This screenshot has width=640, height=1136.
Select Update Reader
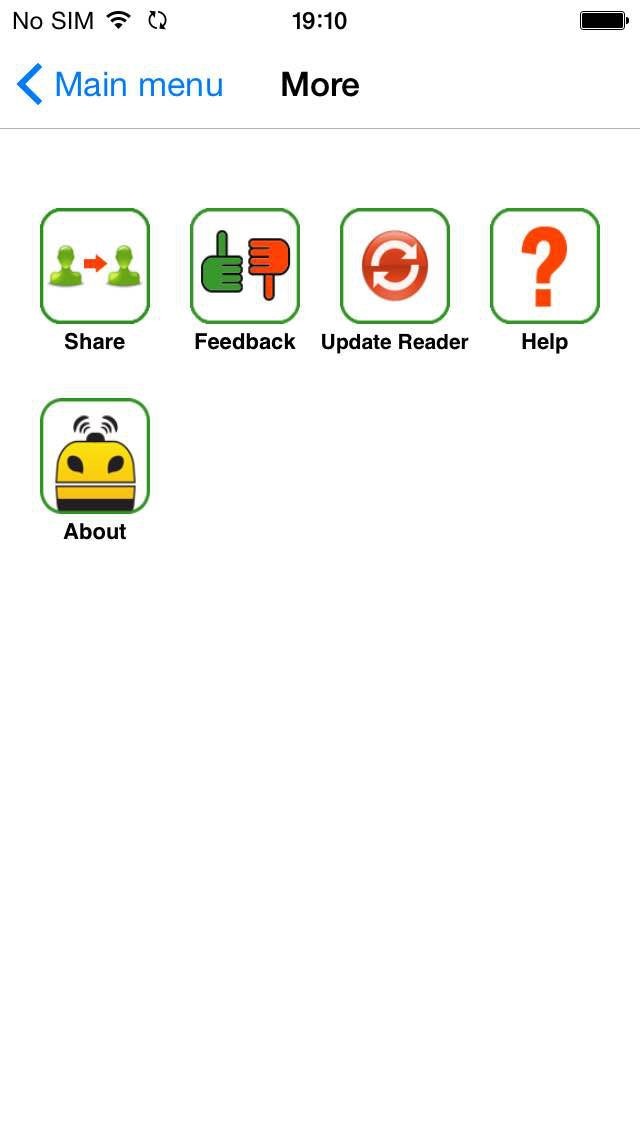395,266
